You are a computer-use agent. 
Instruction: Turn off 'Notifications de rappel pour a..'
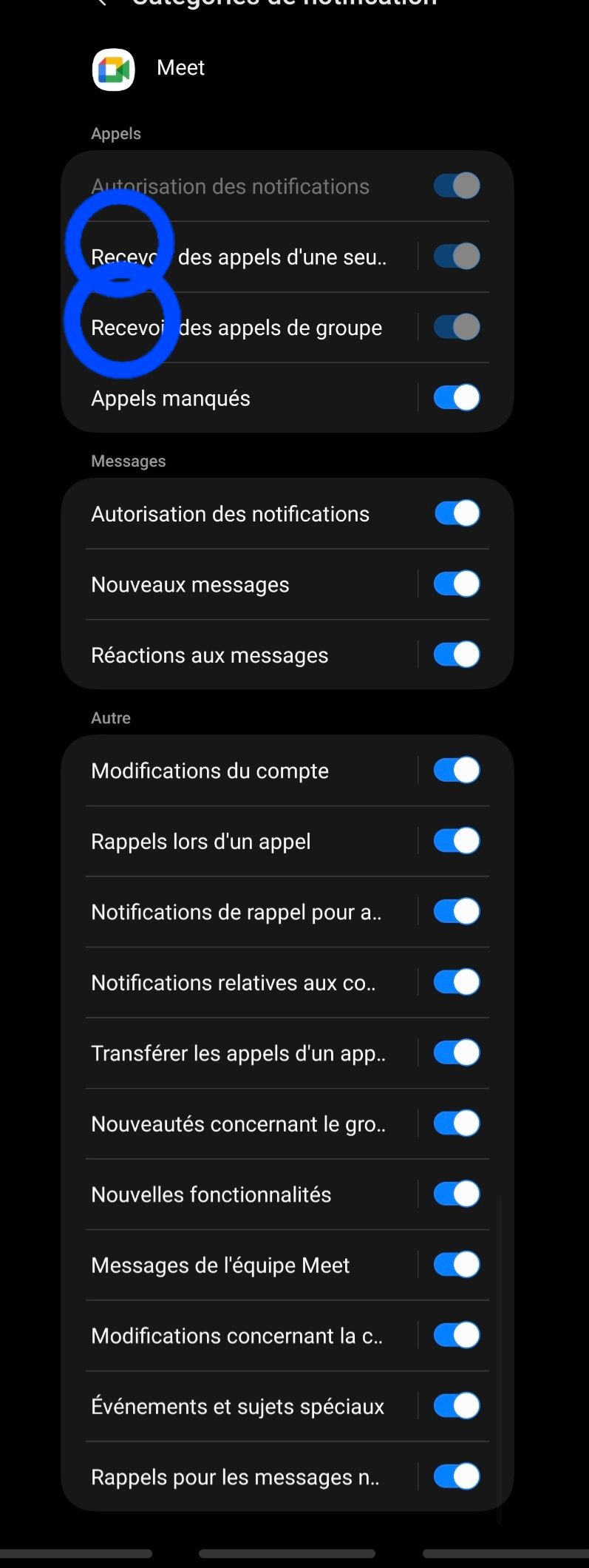pyautogui.click(x=455, y=911)
